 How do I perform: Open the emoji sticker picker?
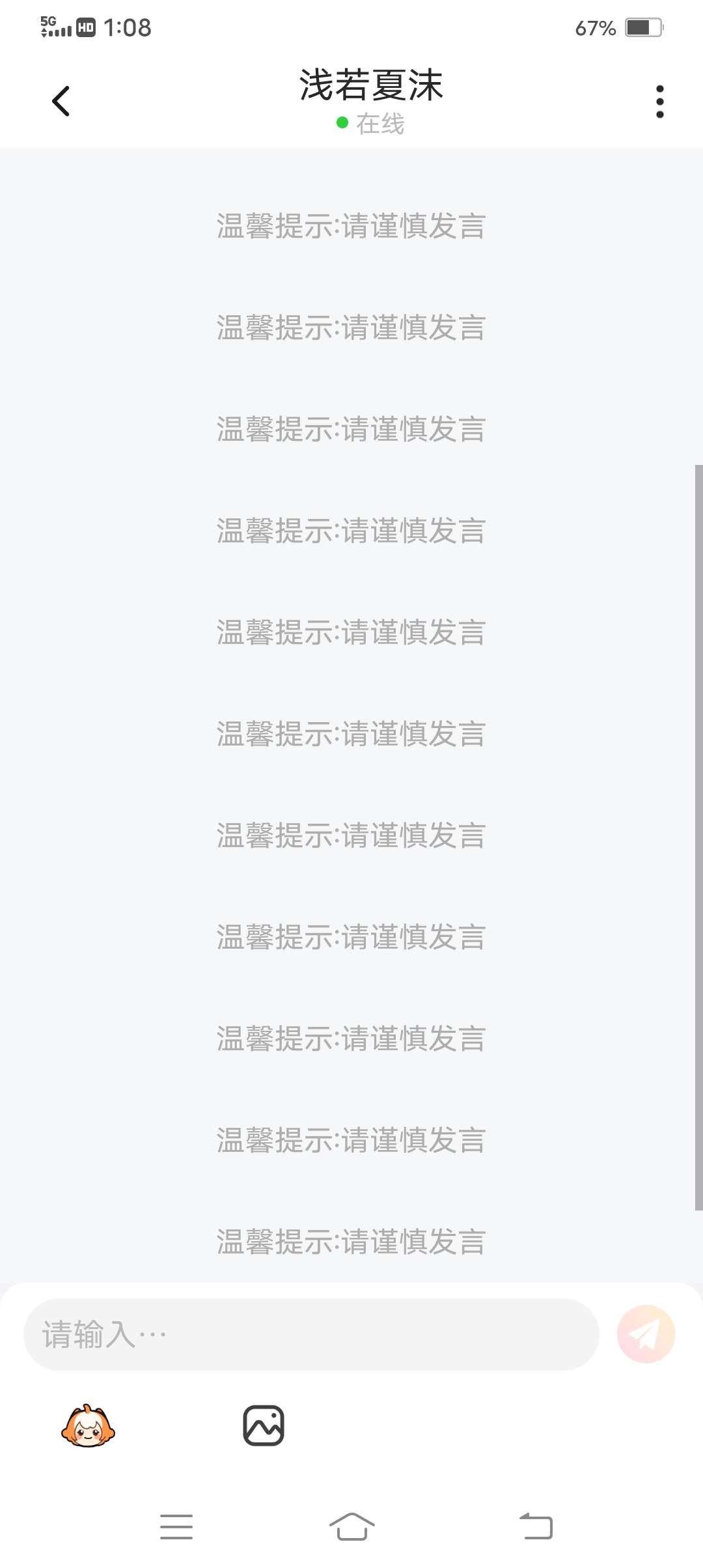click(x=88, y=1426)
